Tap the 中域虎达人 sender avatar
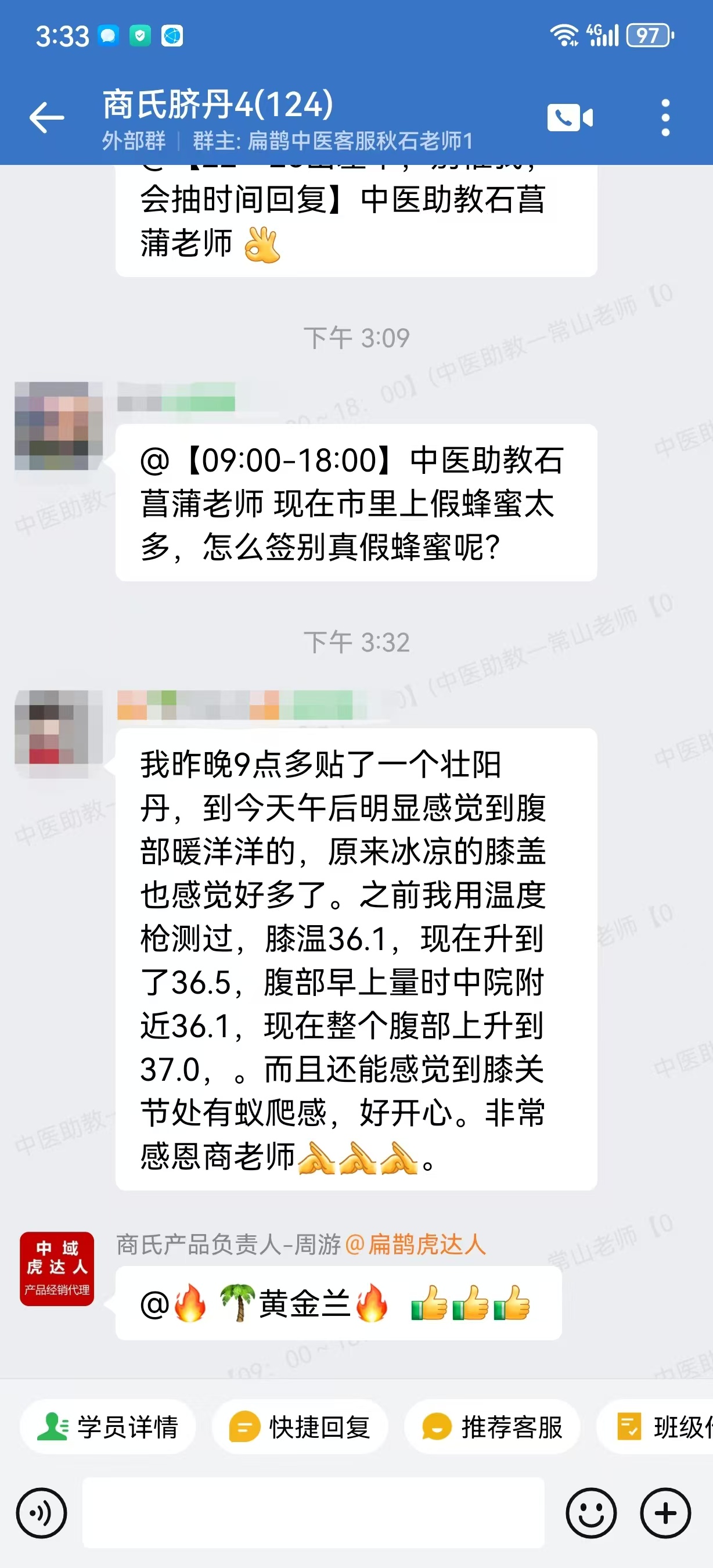This screenshot has width=713, height=1568. point(57,1269)
